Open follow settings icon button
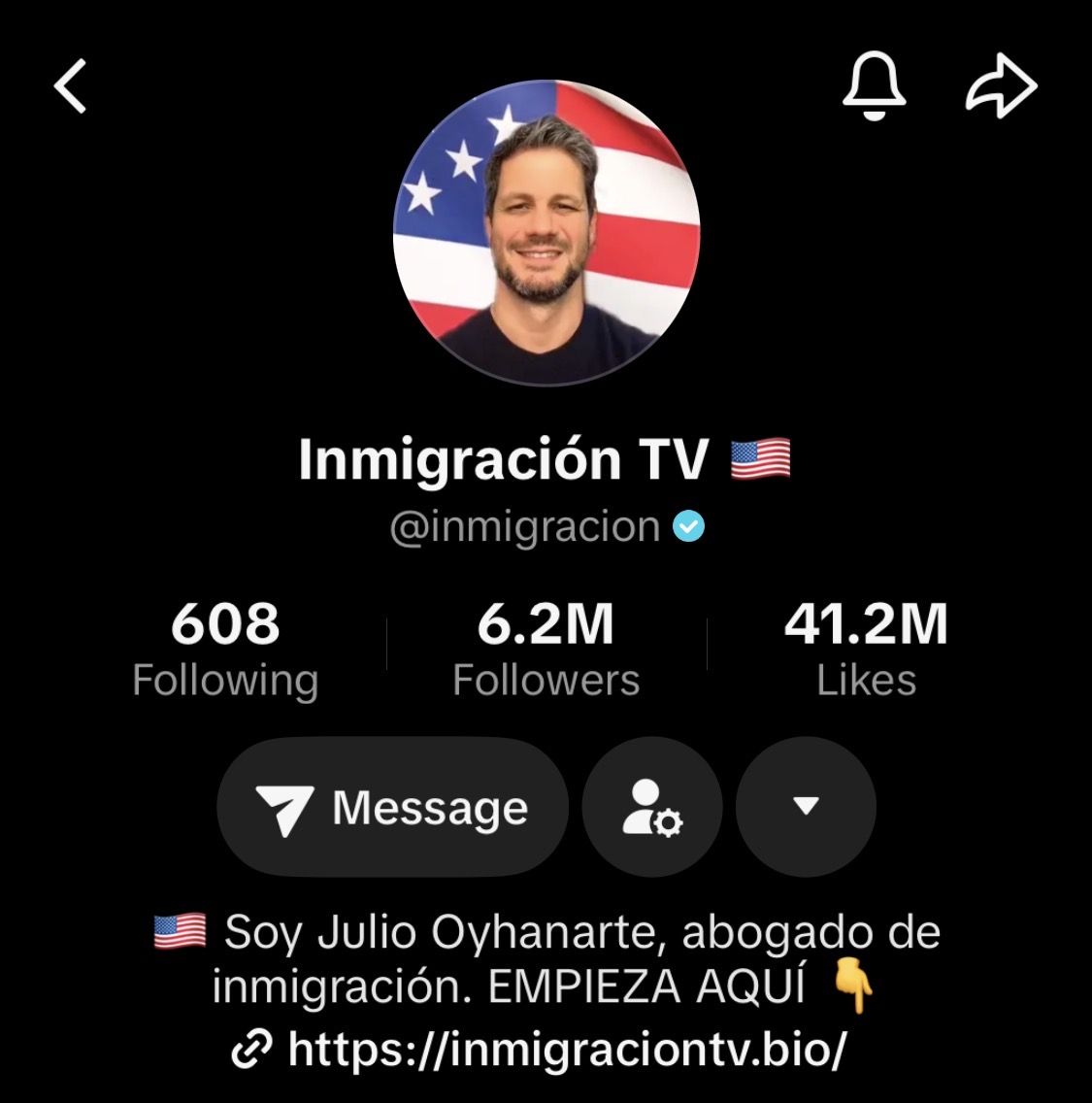 [x=652, y=807]
